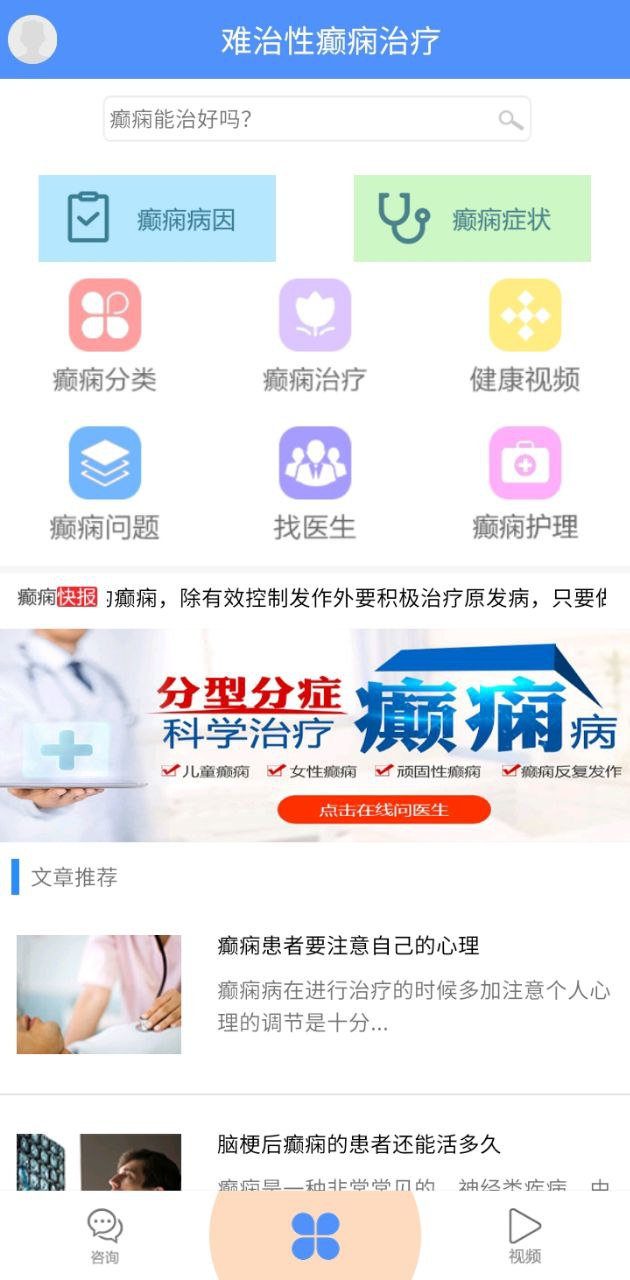The image size is (630, 1280).
Task: Open the 癫痫症状 section
Action: point(472,219)
